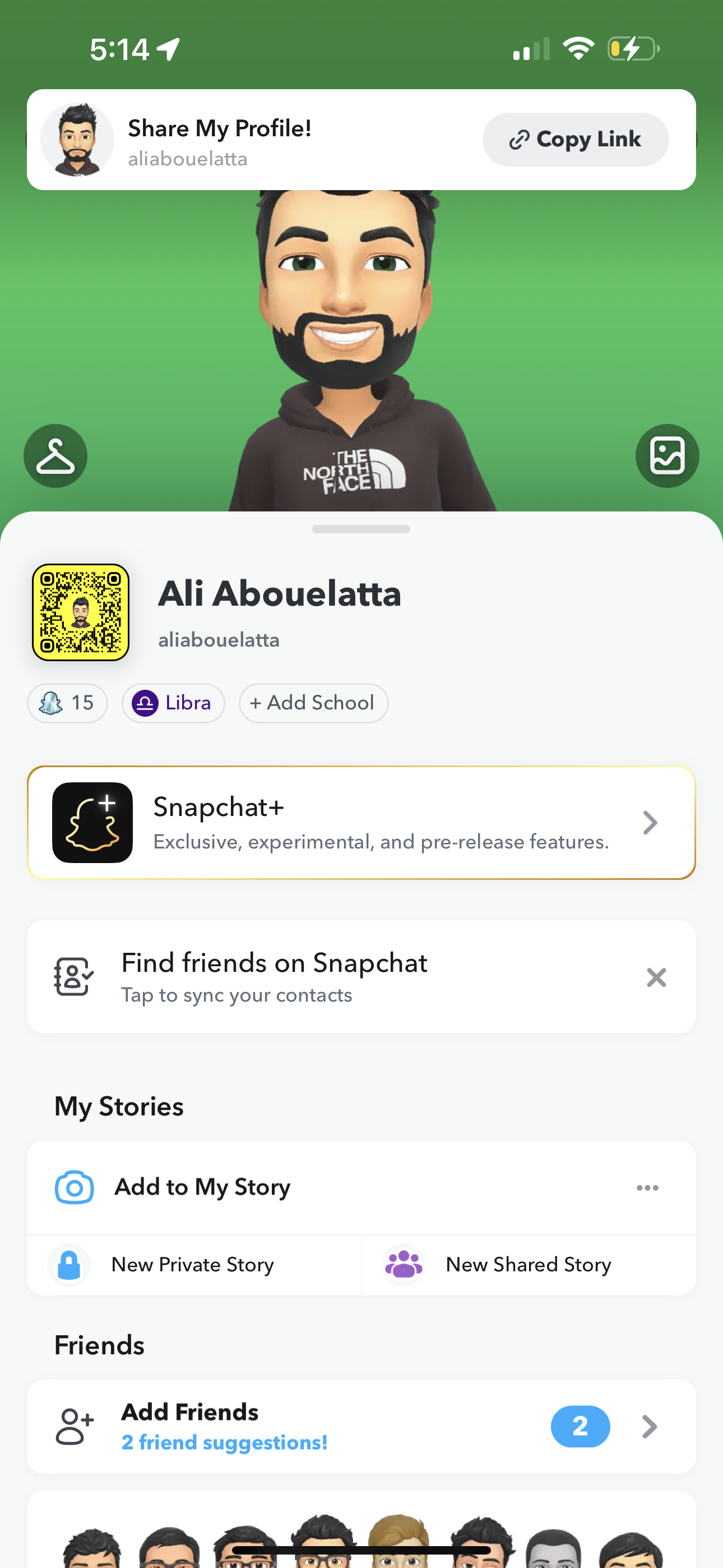
Task: Tap the Snap score ghost badge showing 15
Action: point(67,703)
